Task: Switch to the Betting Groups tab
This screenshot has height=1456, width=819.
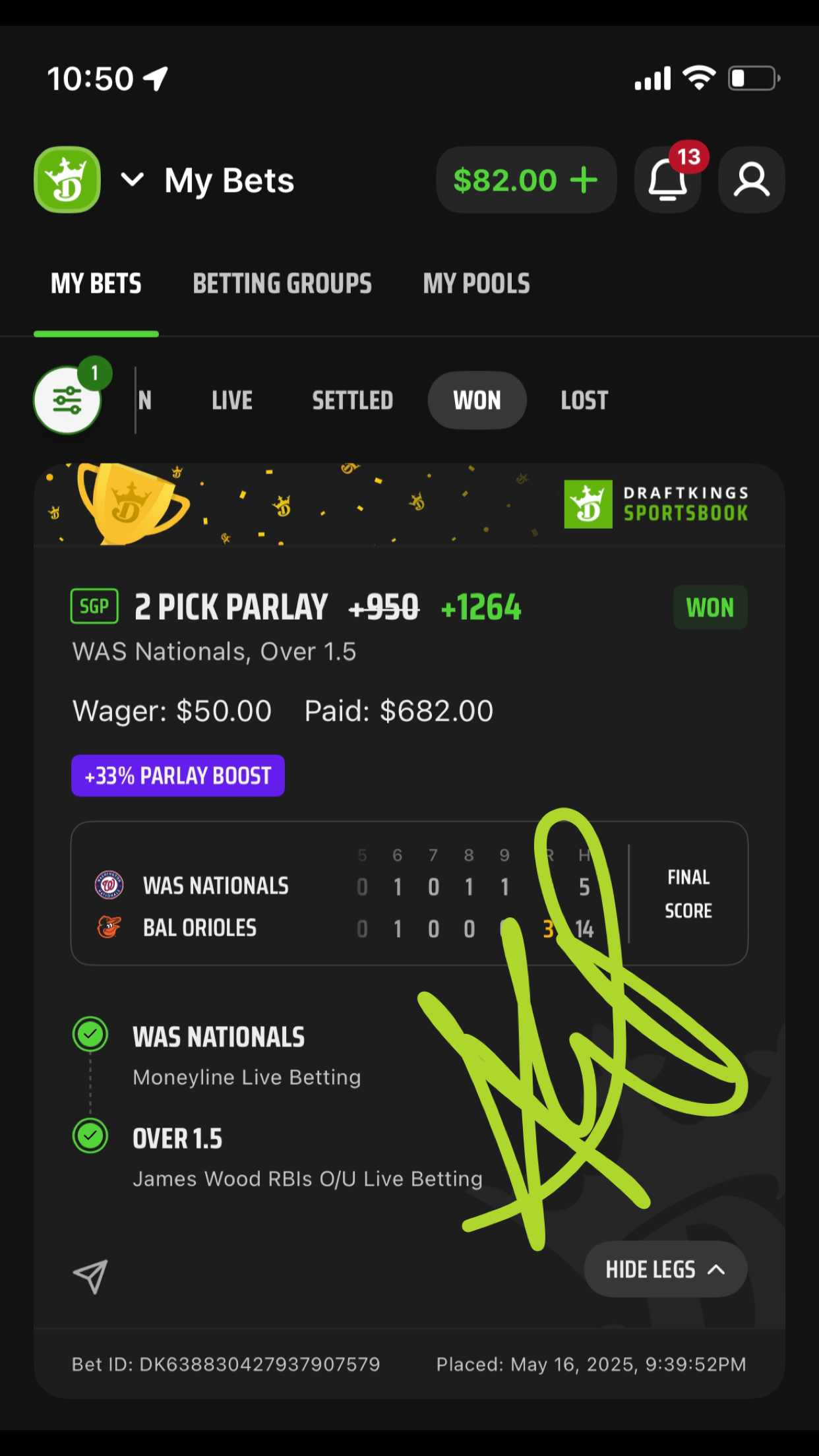Action: tap(282, 284)
